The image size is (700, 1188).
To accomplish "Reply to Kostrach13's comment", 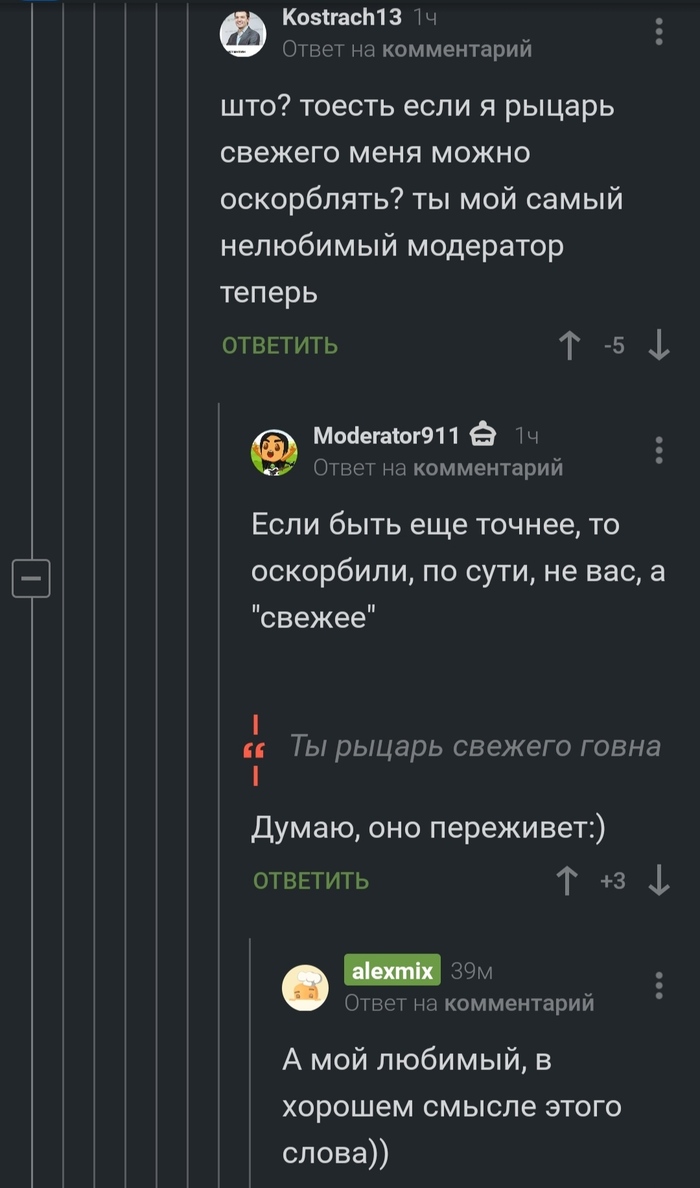I will 279,346.
